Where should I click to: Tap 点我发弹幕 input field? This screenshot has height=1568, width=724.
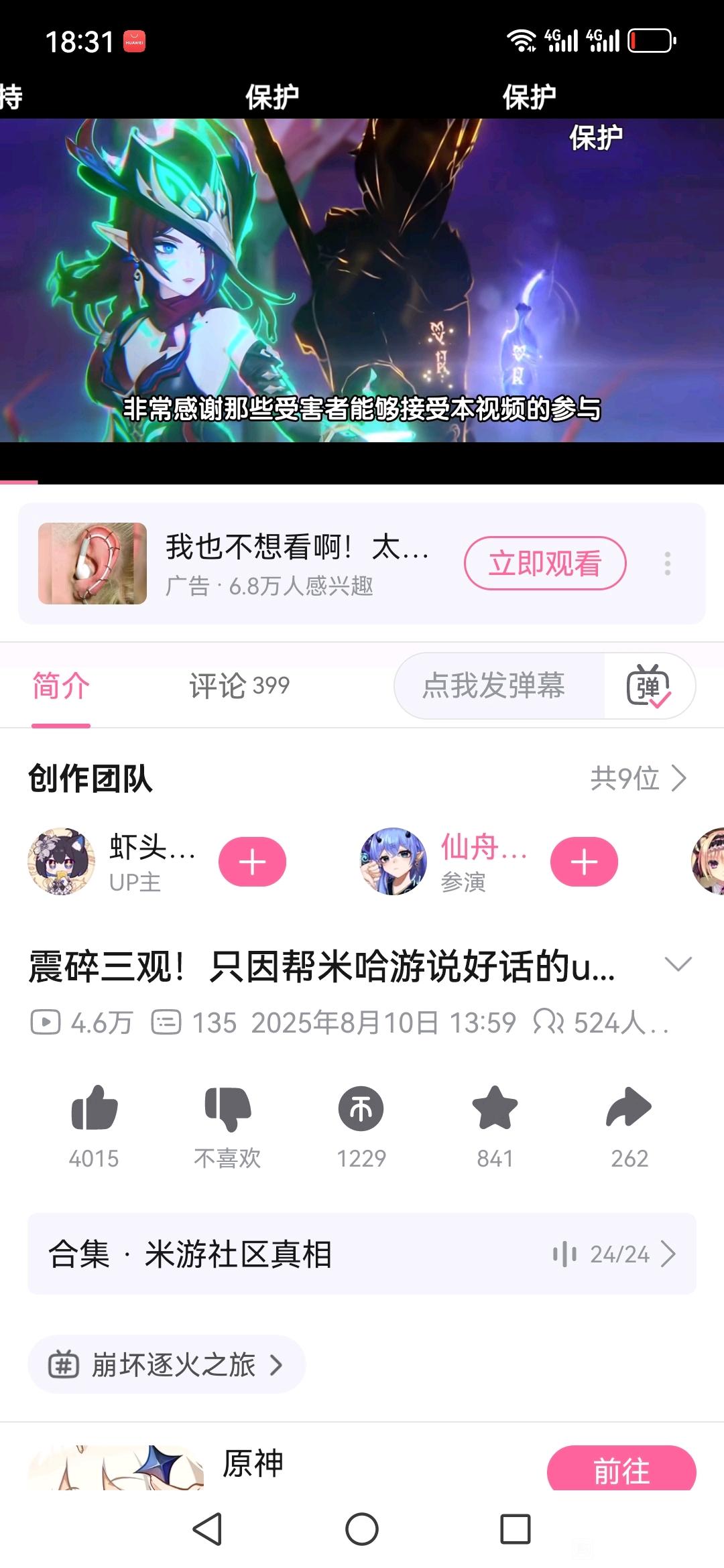(494, 685)
